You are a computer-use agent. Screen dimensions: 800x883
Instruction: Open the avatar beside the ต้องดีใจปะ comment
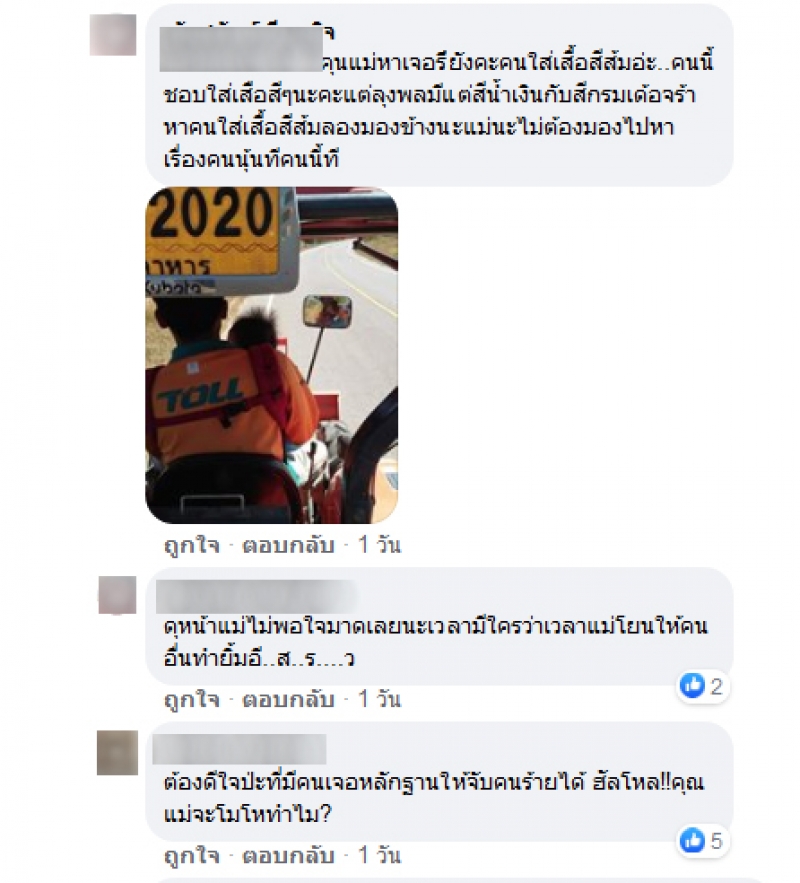[117, 752]
